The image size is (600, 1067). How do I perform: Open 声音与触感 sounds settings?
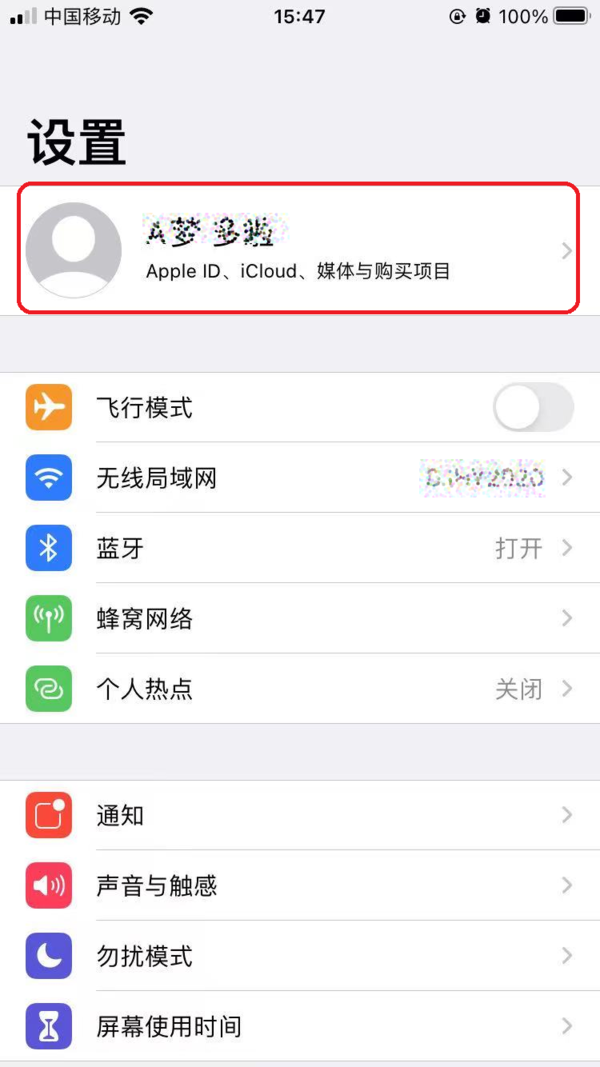[x=300, y=885]
